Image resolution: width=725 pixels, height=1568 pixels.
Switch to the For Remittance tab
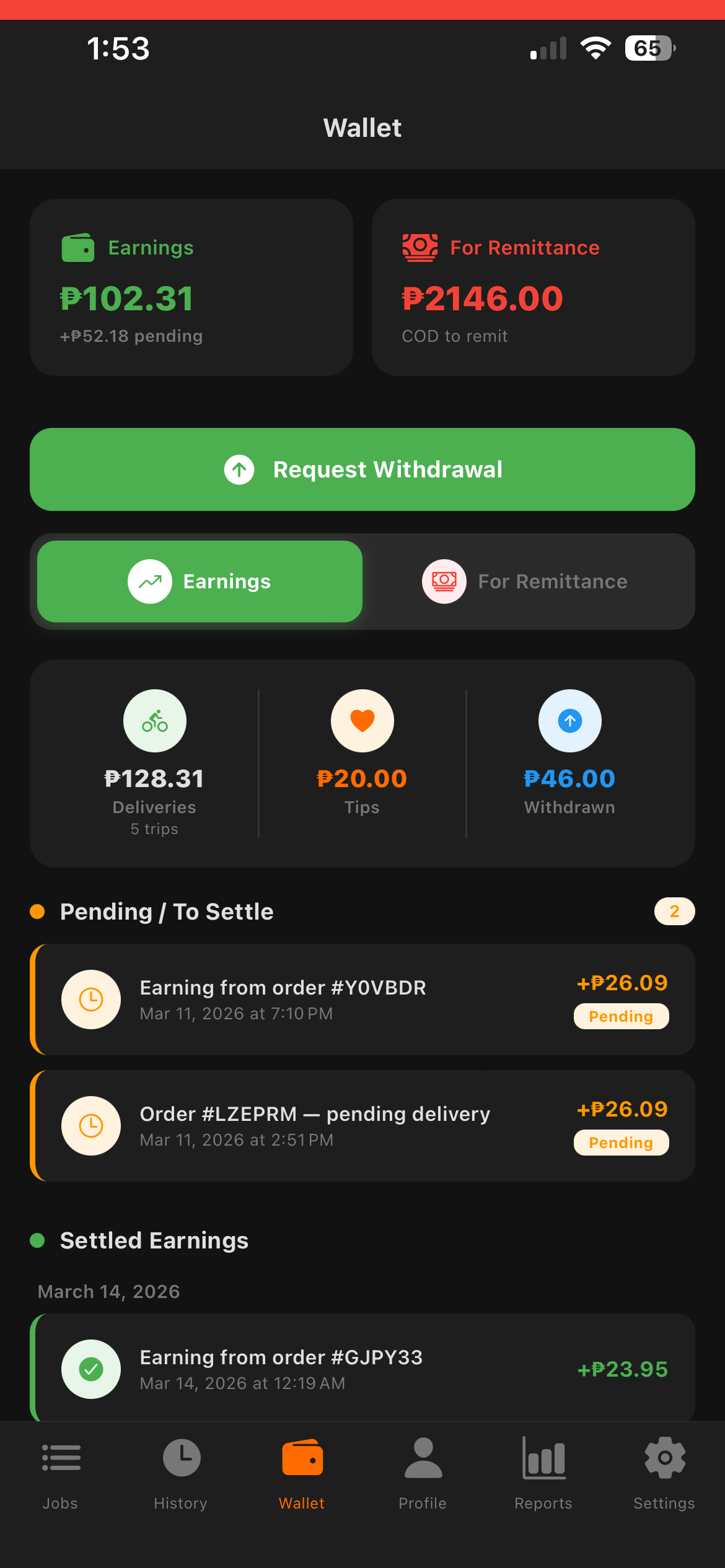pyautogui.click(x=528, y=581)
